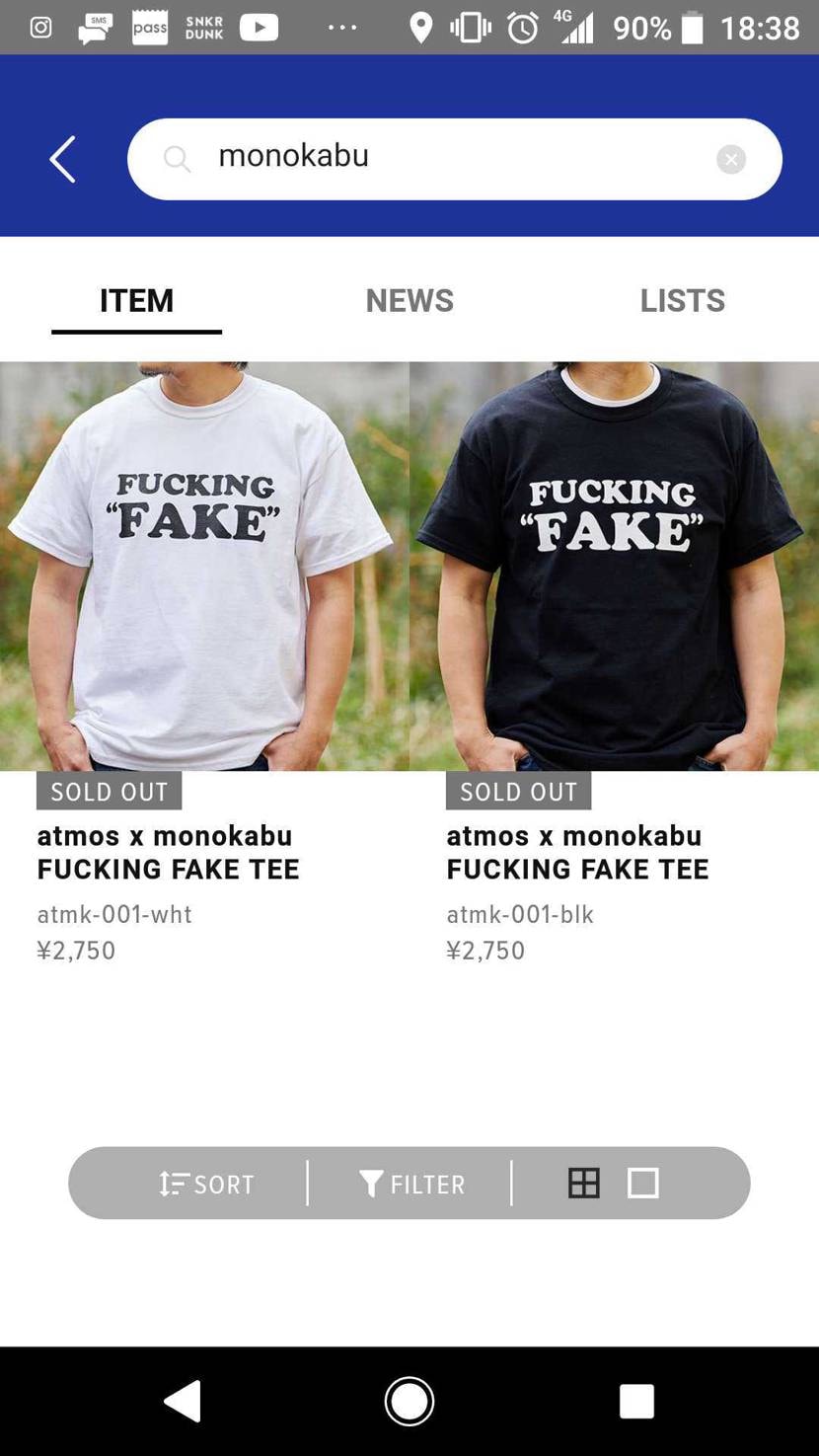Screen dimensions: 819x1456
Task: Go back using the header arrow
Action: point(62,159)
